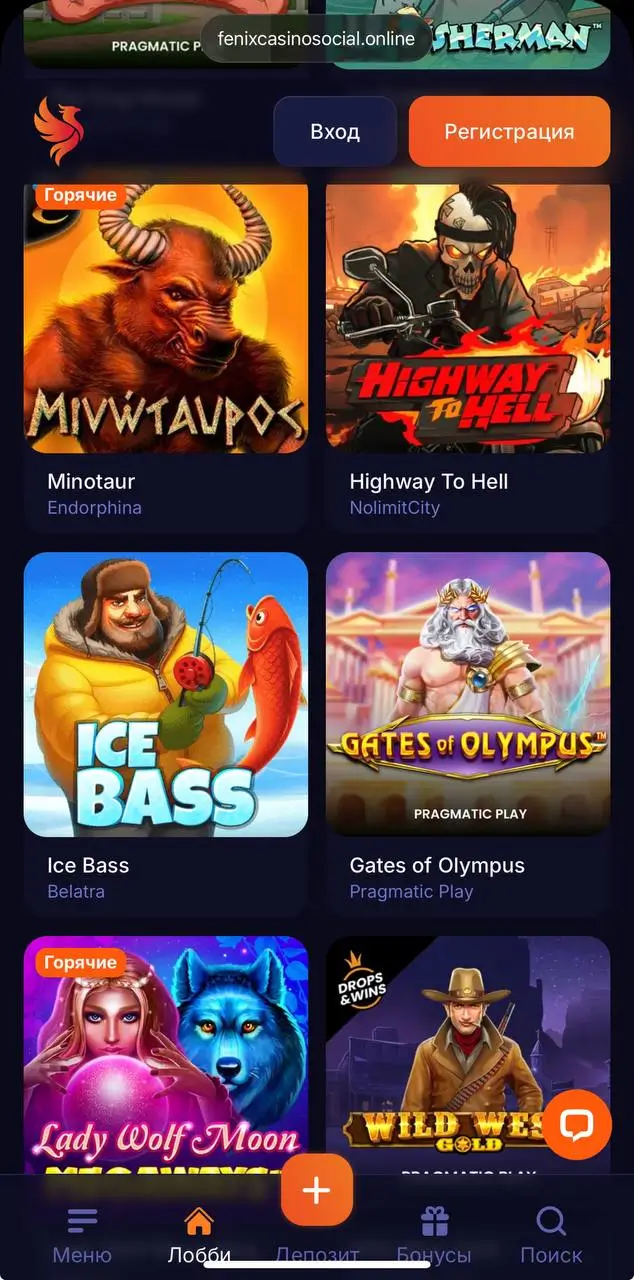Open the Меню drawer tab

pos(82,1235)
